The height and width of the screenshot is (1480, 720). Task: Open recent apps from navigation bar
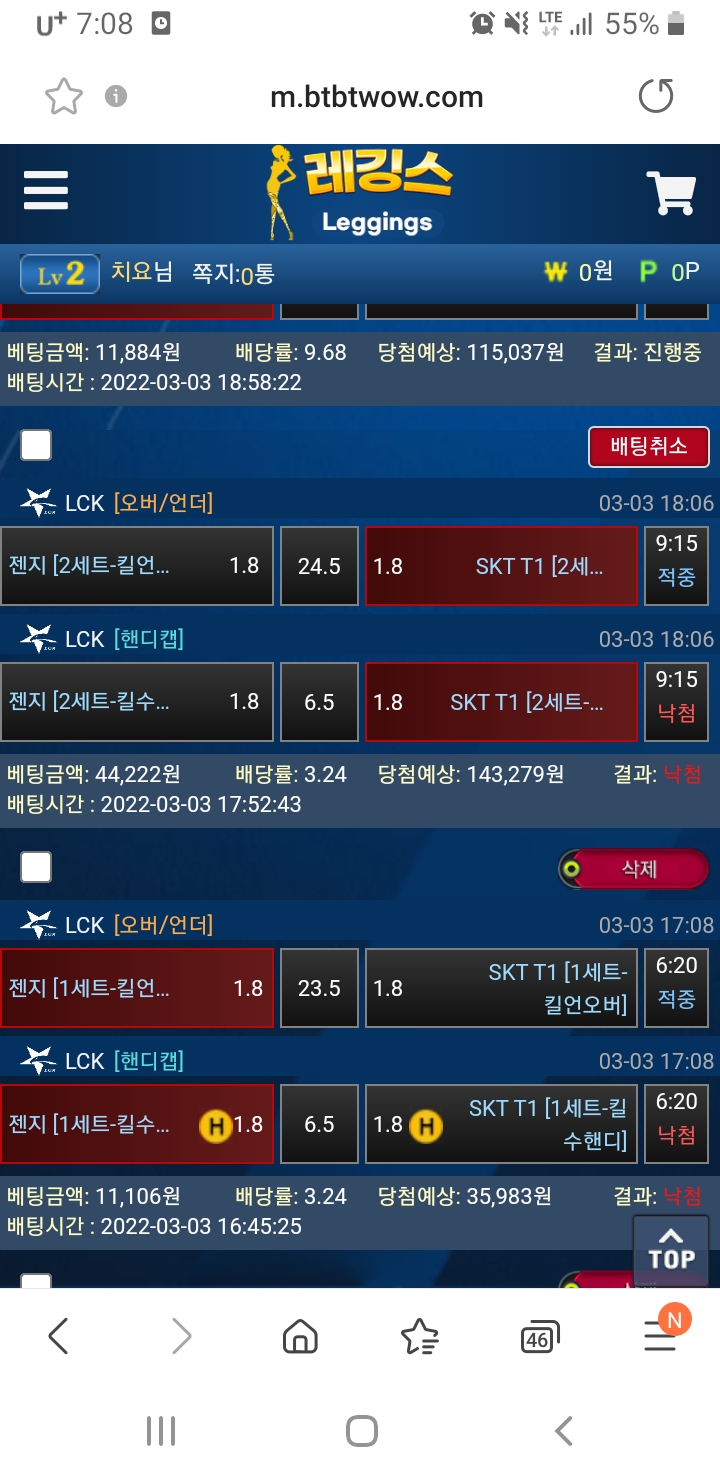click(161, 1431)
